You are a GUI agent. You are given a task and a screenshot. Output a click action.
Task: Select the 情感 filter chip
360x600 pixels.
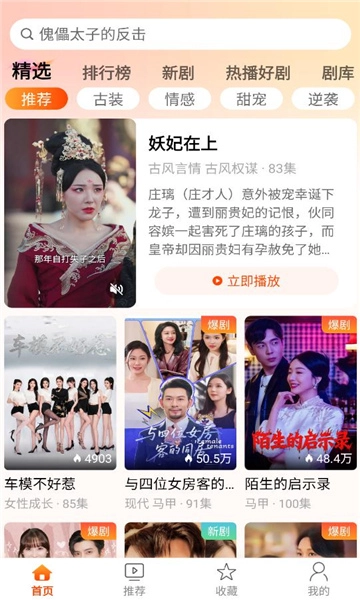point(179,99)
